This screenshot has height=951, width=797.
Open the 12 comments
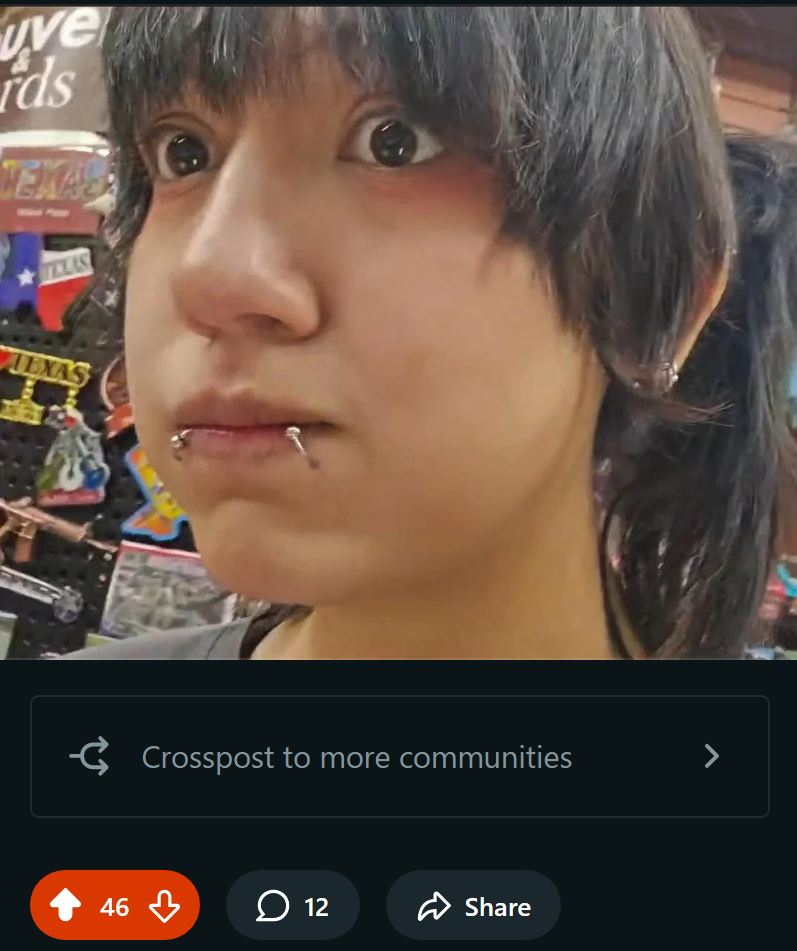(x=292, y=906)
